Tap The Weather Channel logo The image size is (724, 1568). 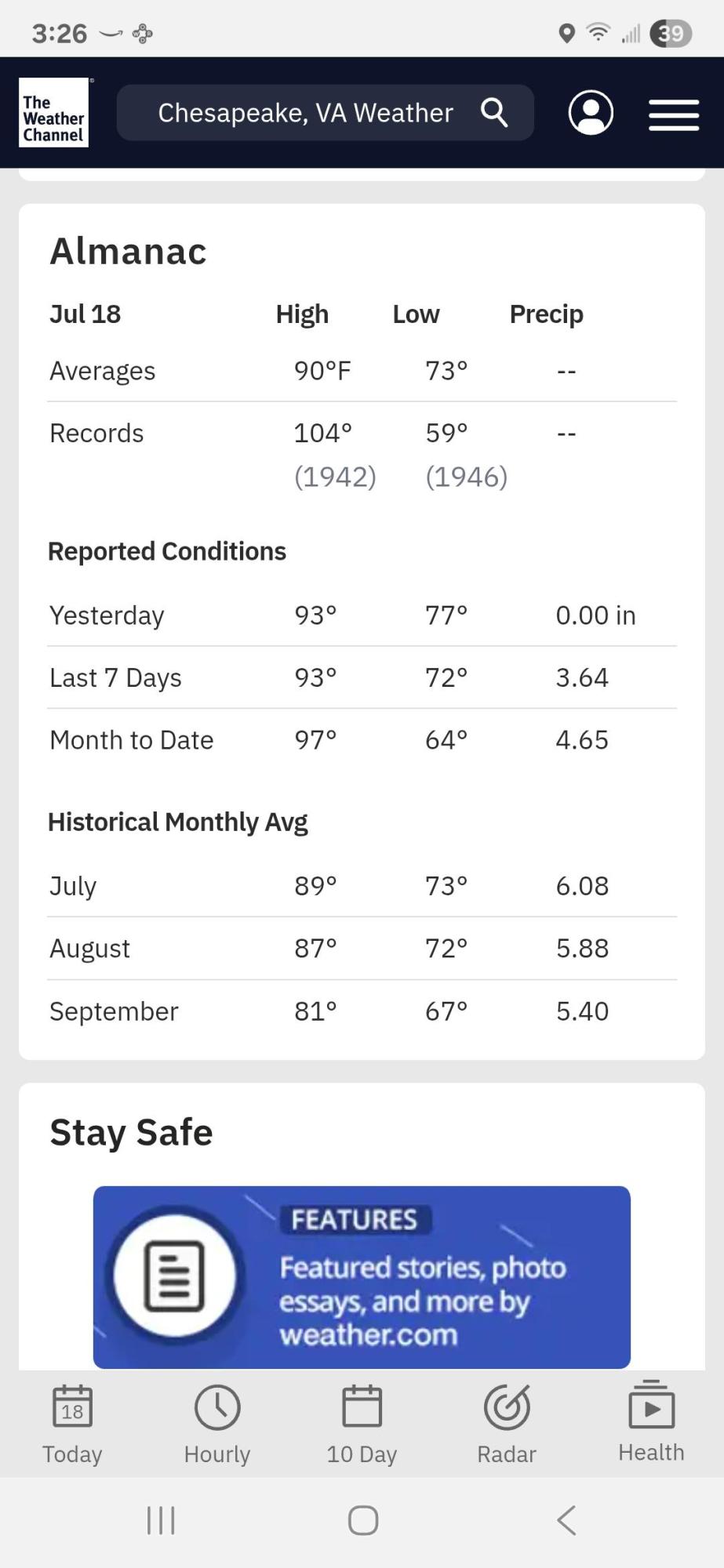coord(53,112)
